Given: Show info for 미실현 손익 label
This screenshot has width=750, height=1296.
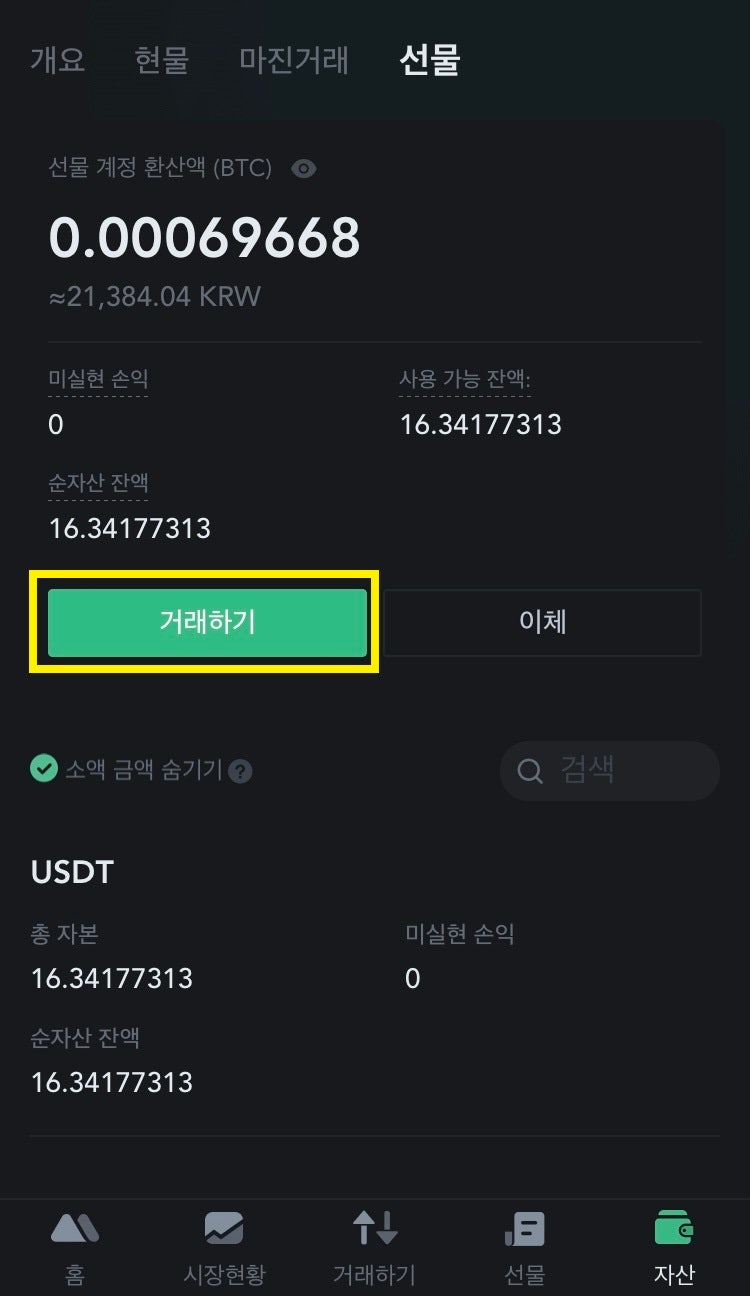Looking at the screenshot, I should click(98, 380).
